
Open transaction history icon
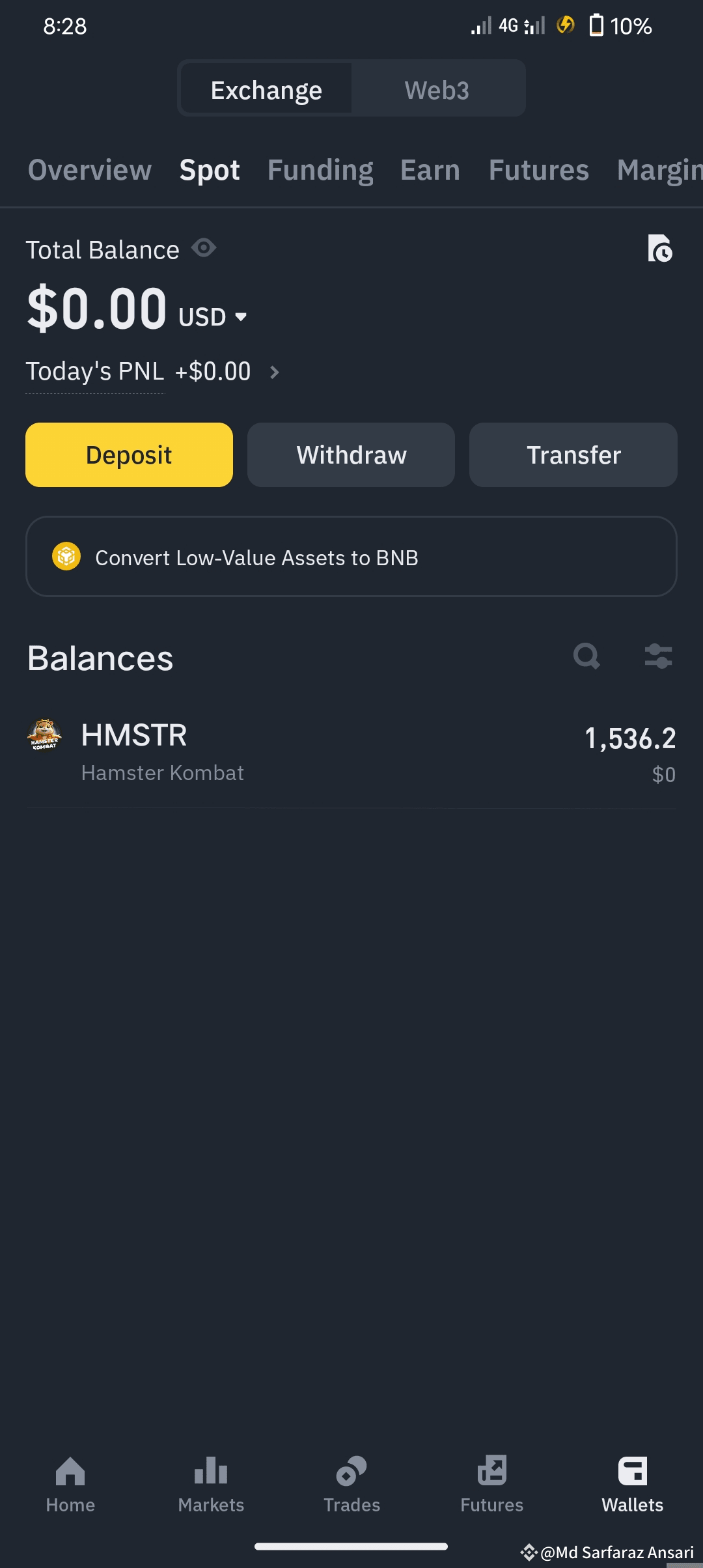coord(659,249)
